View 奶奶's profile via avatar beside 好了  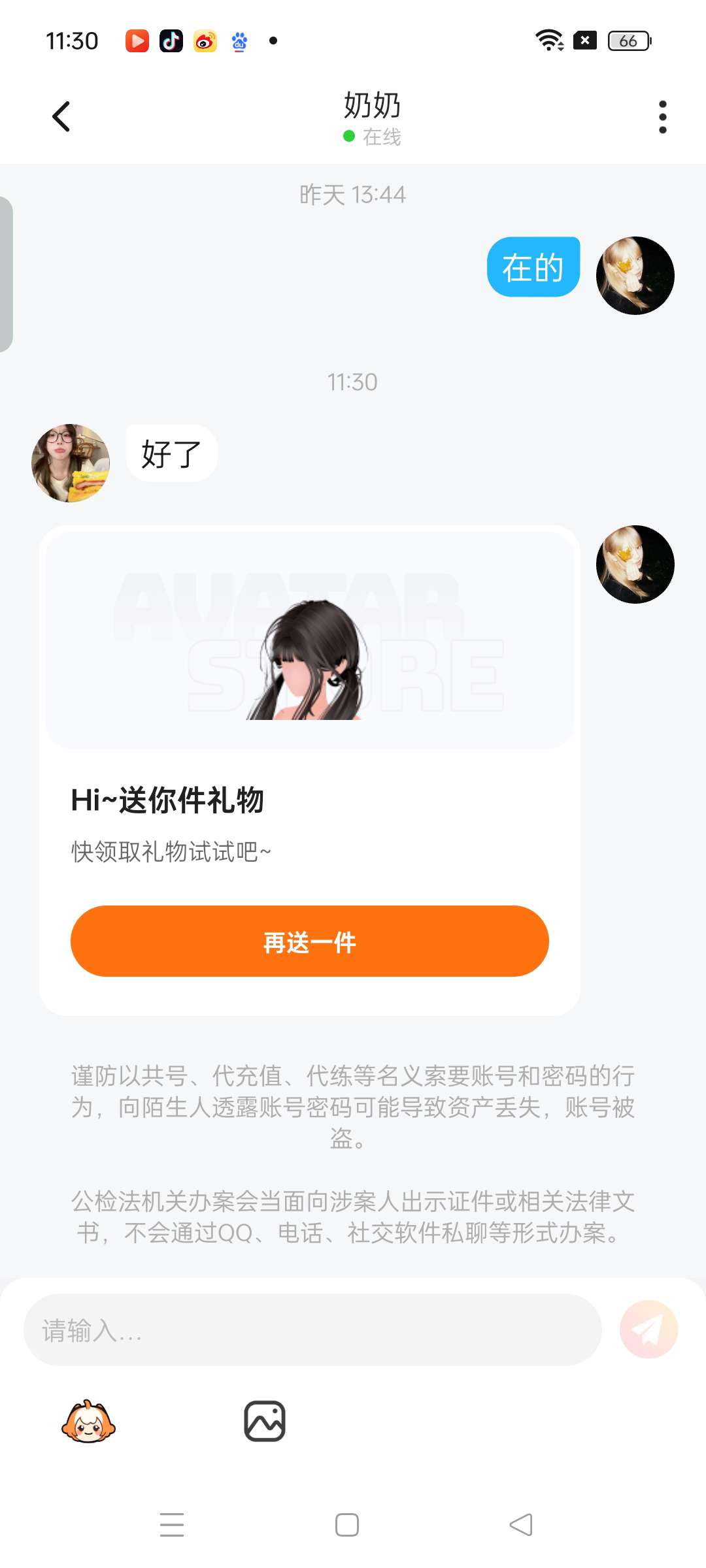click(x=71, y=463)
